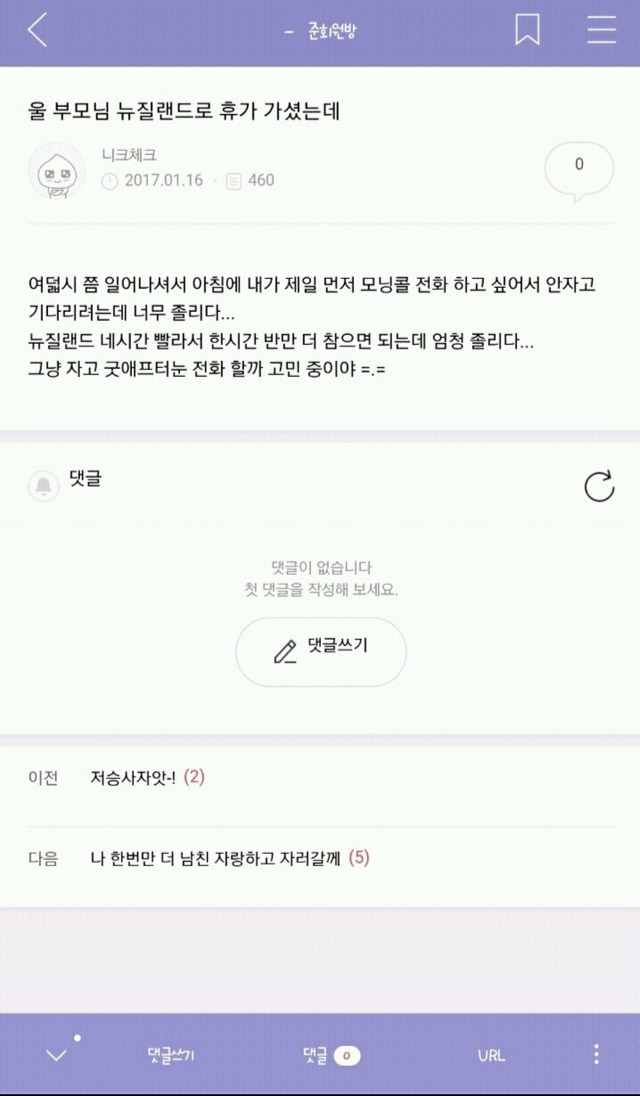Toggle the comment notification bell

(x=44, y=485)
